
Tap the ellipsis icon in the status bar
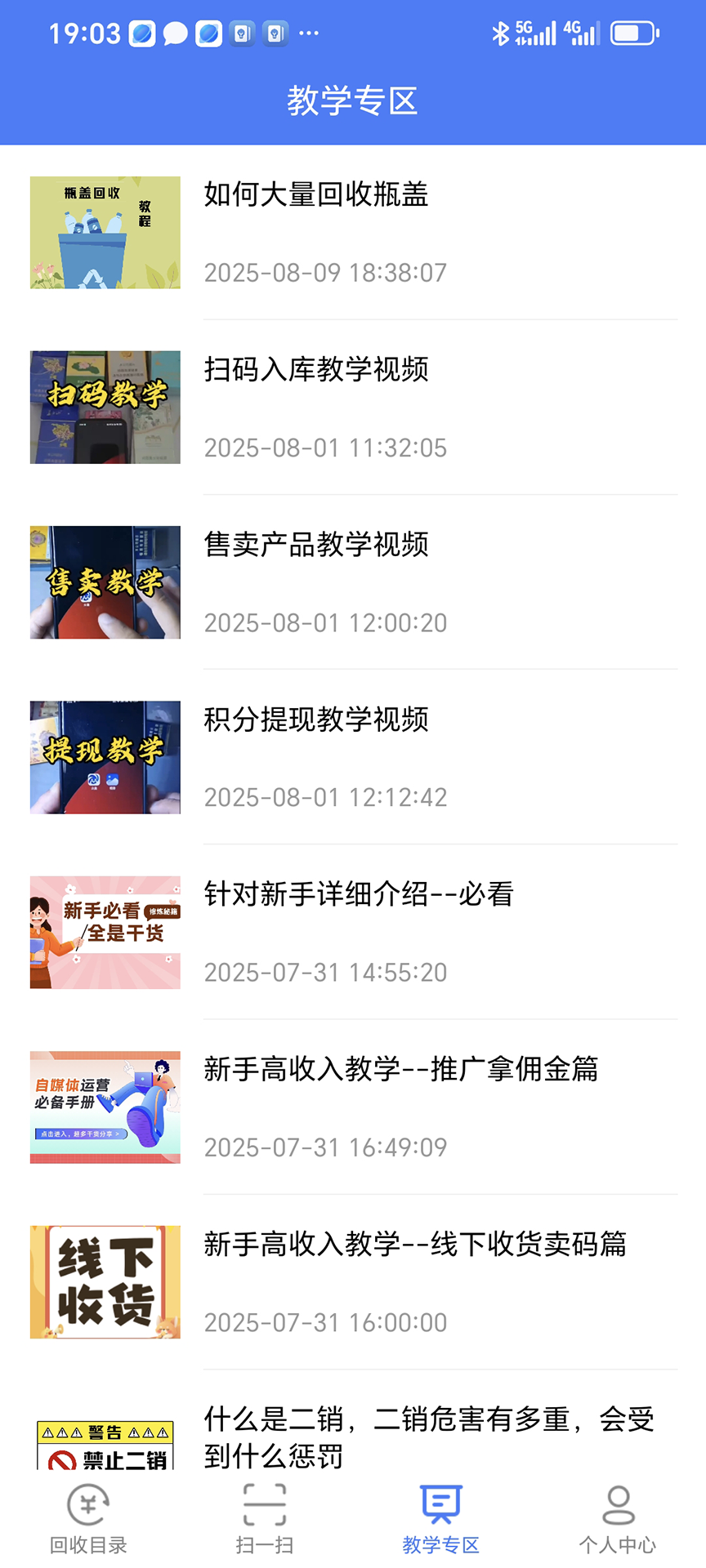coord(308,33)
